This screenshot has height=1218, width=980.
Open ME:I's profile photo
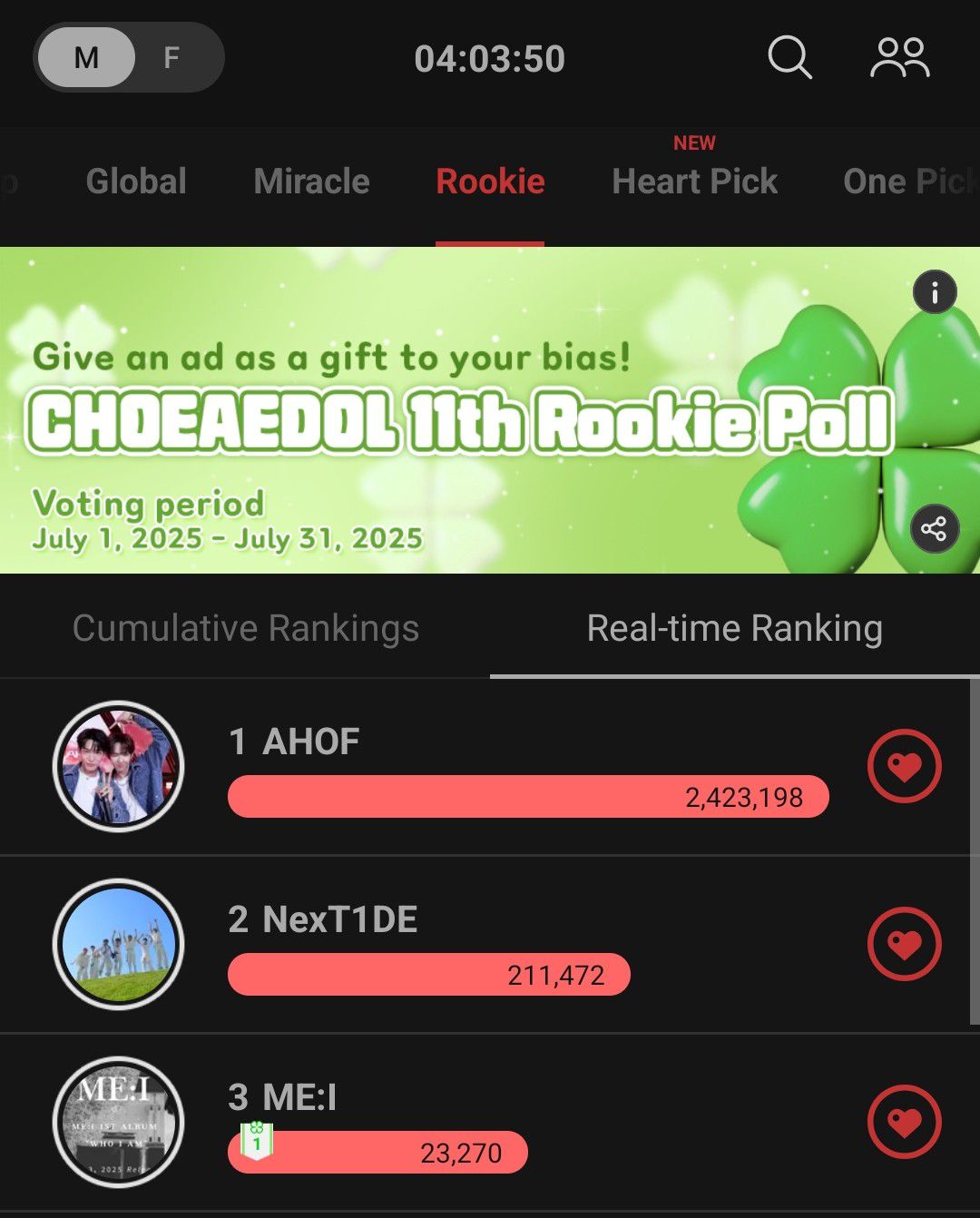tap(119, 1123)
